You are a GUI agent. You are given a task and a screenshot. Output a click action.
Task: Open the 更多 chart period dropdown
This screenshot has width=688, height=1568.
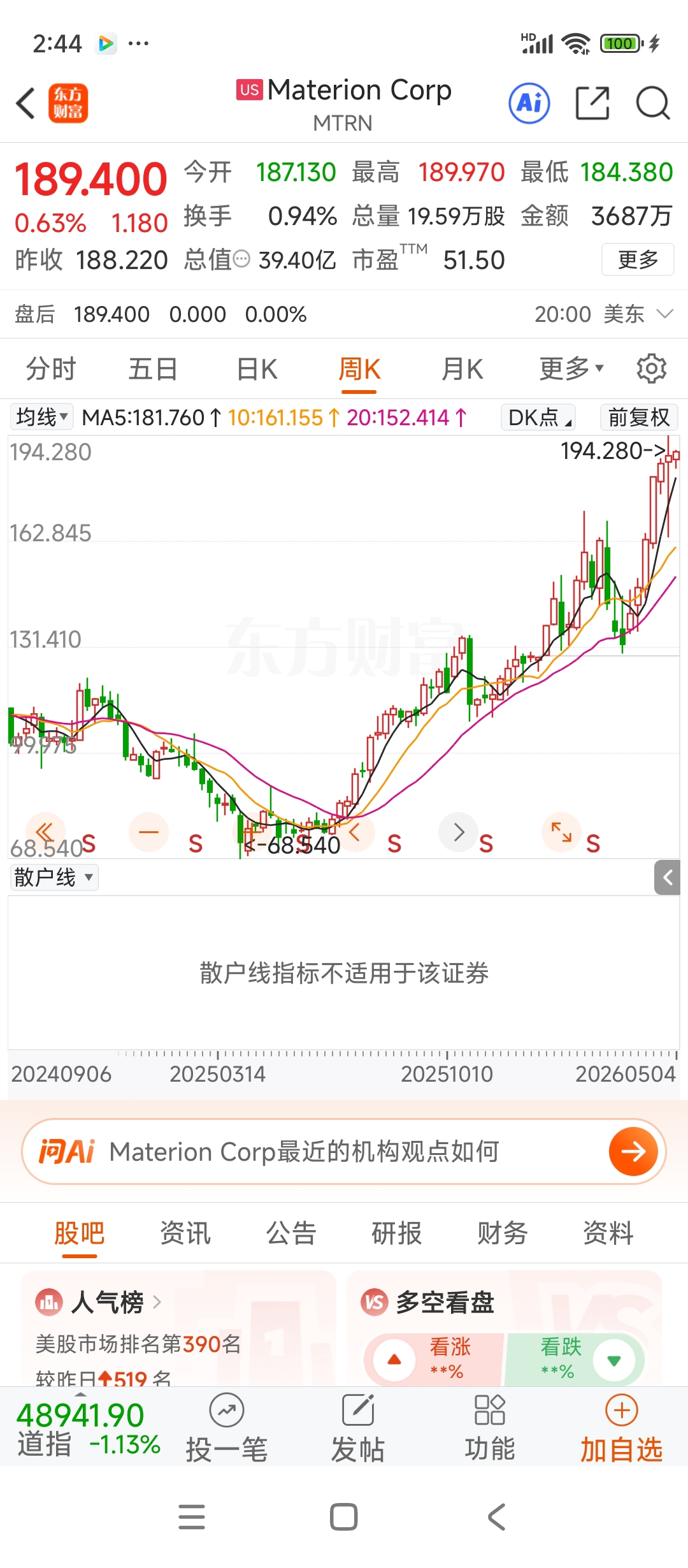pos(571,369)
